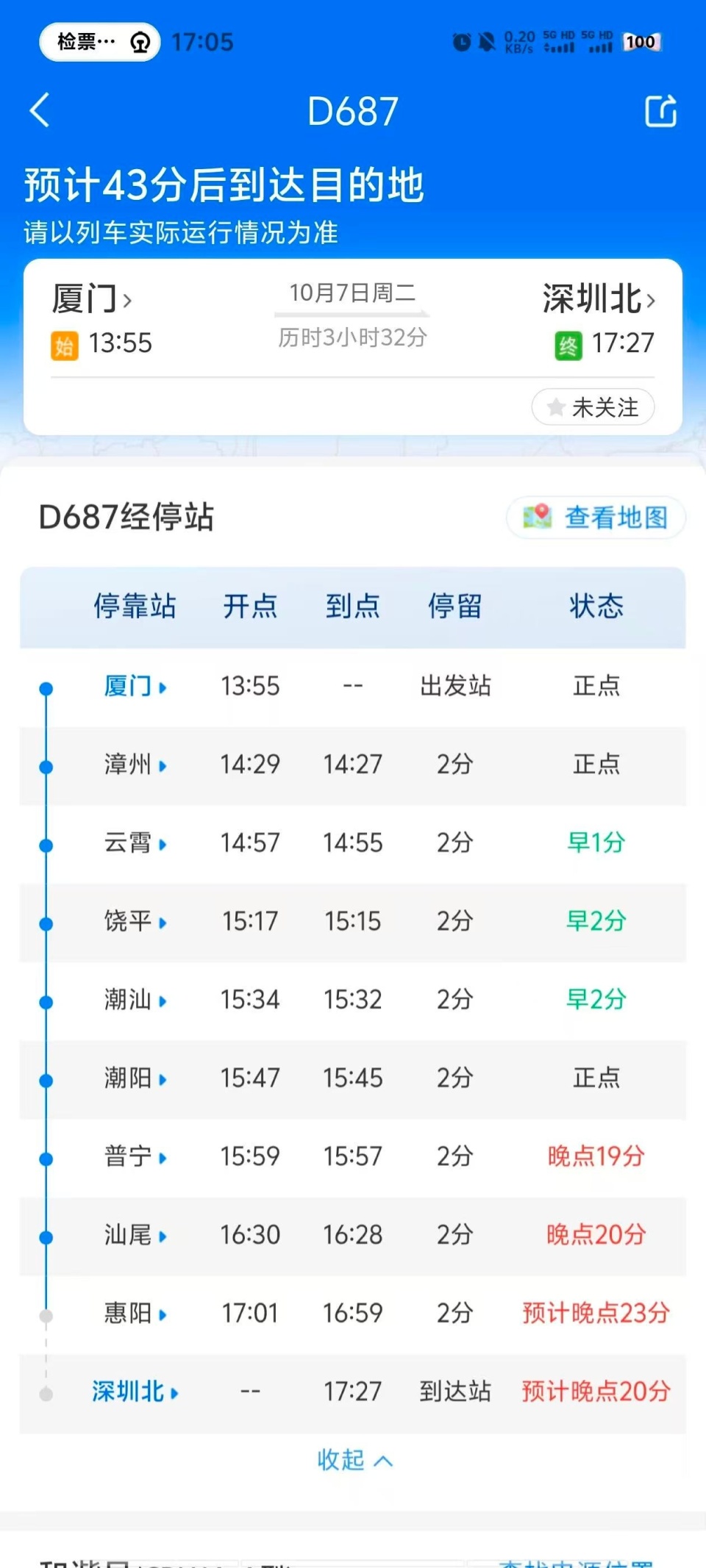Viewport: 706px width, 1568px height.
Task: Open arrival station 深圳北 in the header card
Action: 598,299
